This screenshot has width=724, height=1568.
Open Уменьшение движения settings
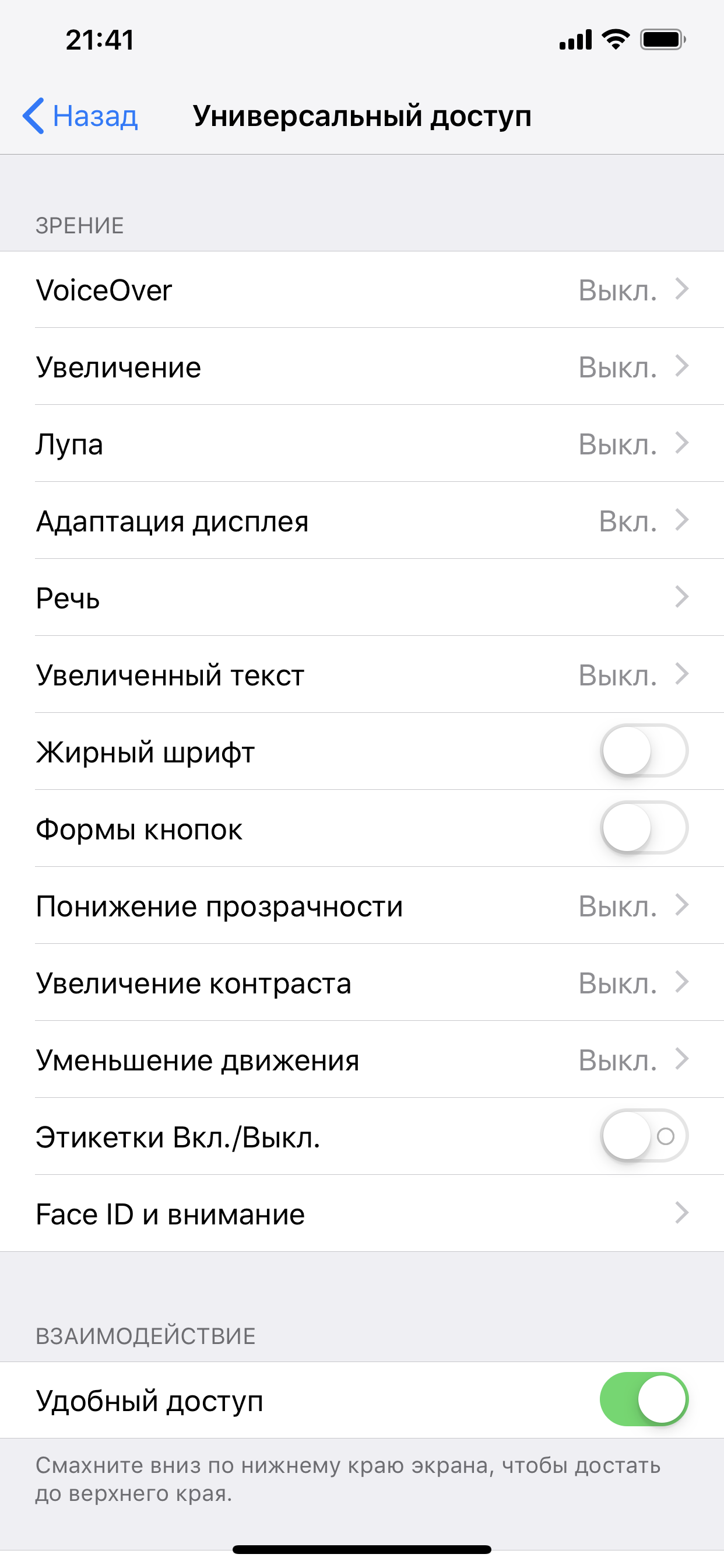pyautogui.click(x=362, y=1060)
